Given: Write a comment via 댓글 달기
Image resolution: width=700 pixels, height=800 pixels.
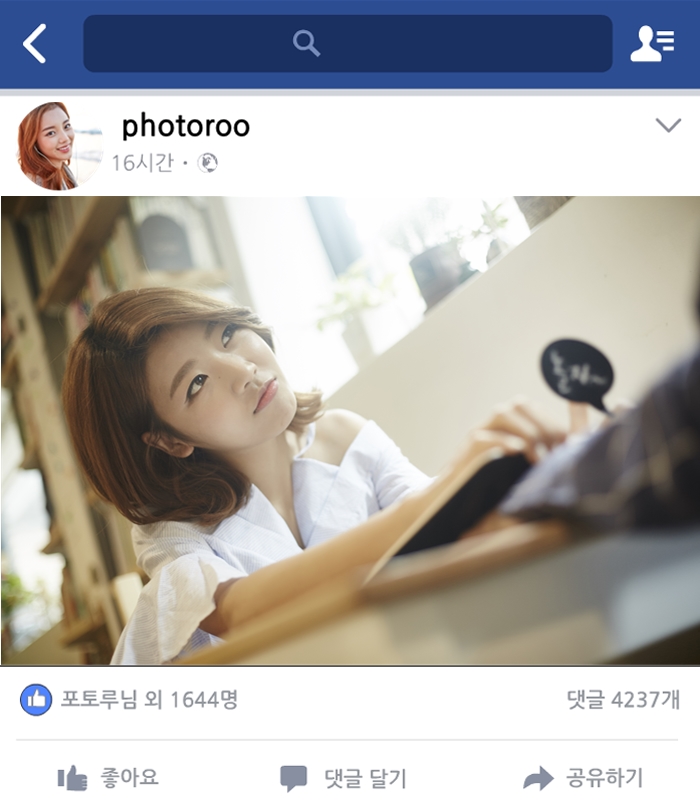Looking at the screenshot, I should (343, 778).
